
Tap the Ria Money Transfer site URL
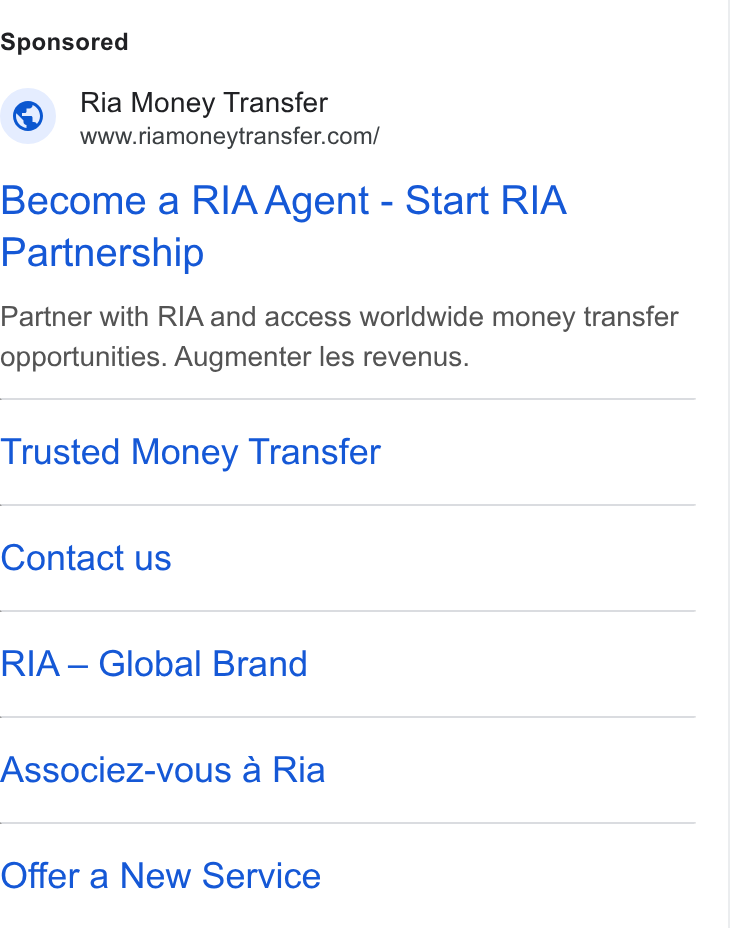[230, 137]
